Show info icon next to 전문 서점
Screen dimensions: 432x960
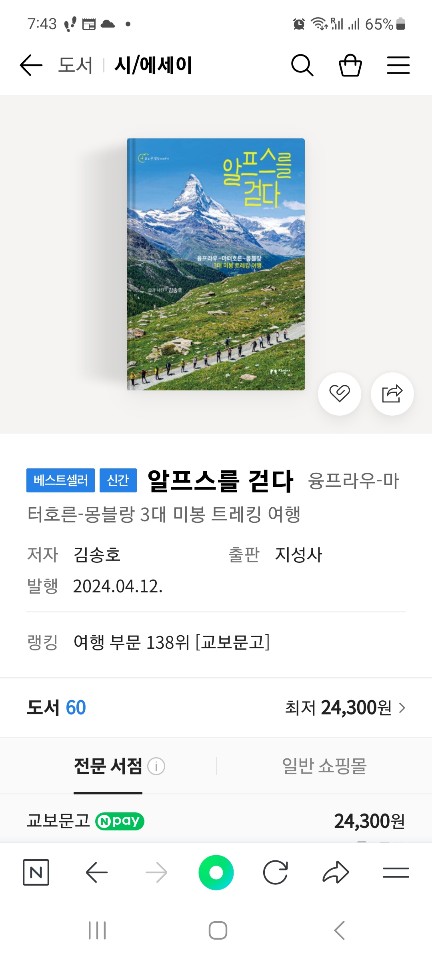point(156,767)
